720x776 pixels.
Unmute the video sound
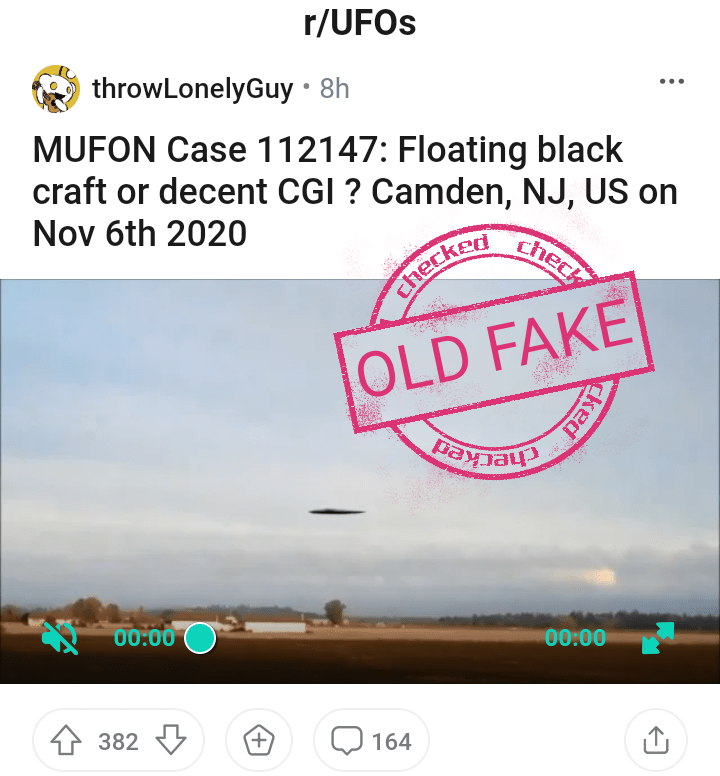(61, 638)
